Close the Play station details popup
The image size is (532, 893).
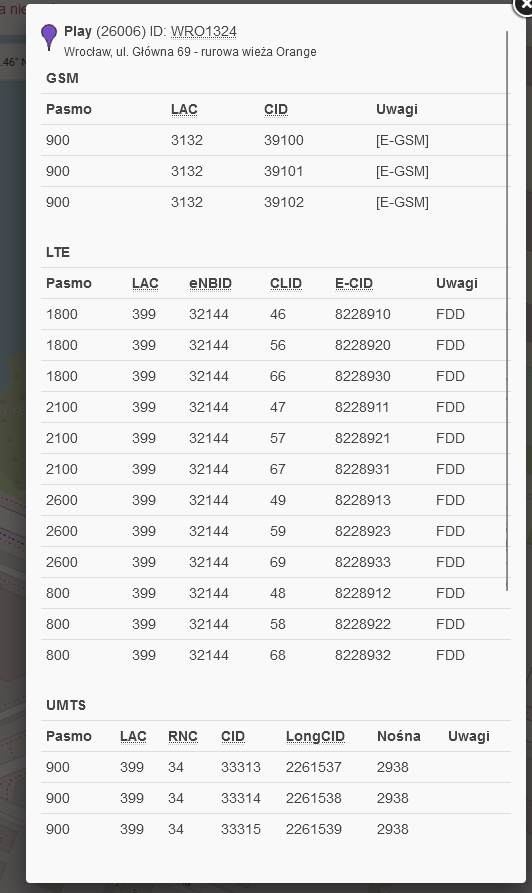523,6
